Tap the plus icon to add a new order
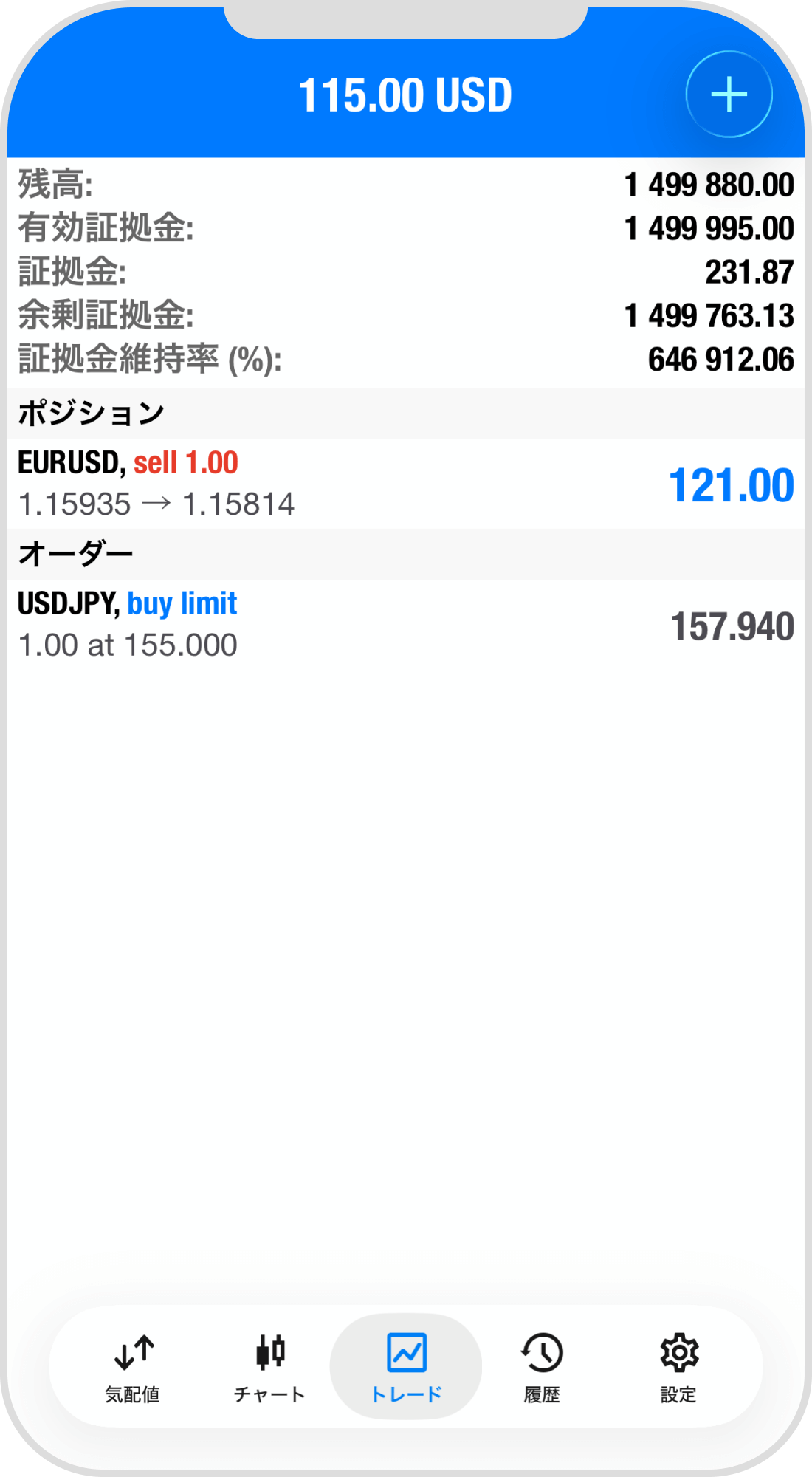 click(x=729, y=95)
